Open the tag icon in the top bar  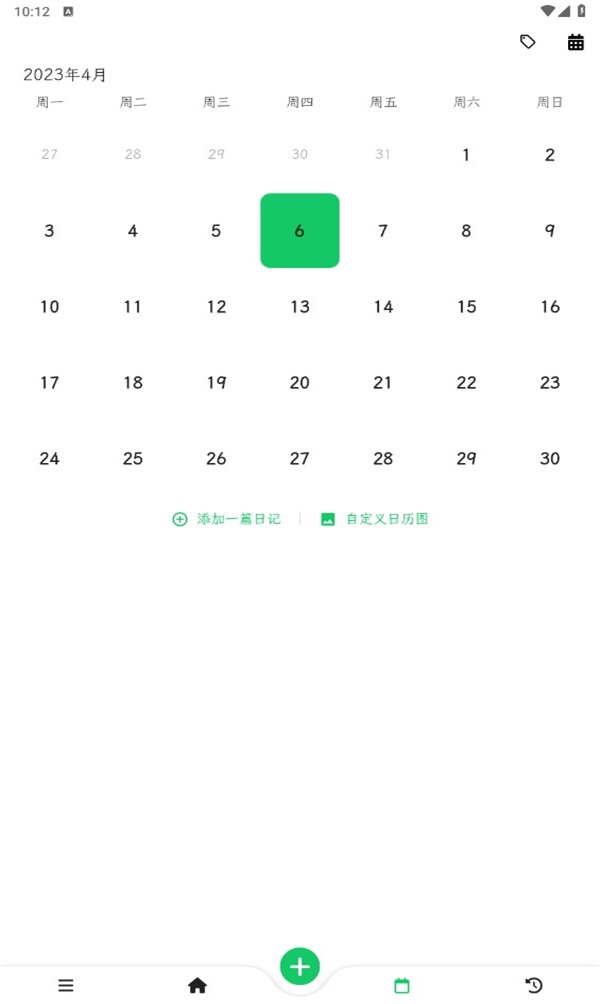(527, 42)
